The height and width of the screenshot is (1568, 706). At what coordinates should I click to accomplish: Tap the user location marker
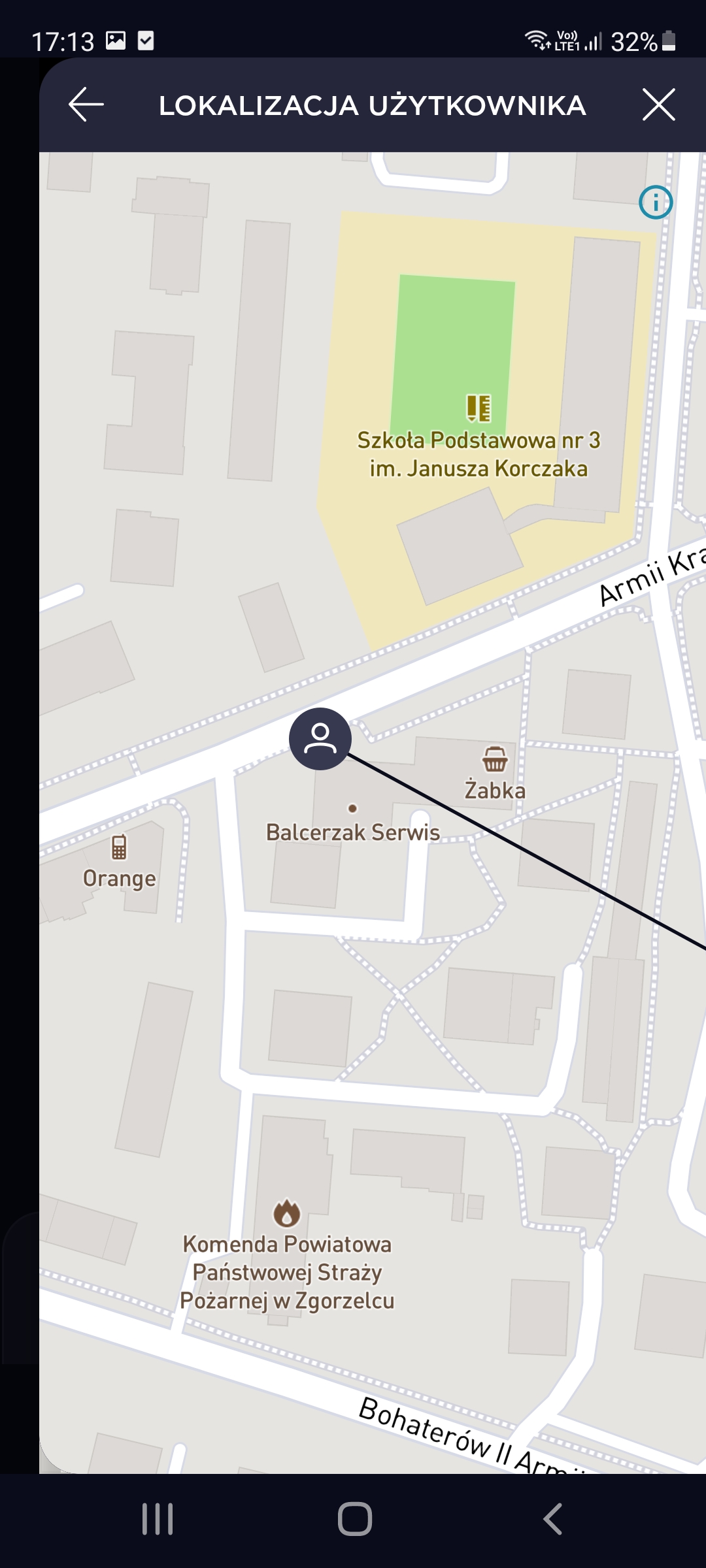(x=320, y=739)
